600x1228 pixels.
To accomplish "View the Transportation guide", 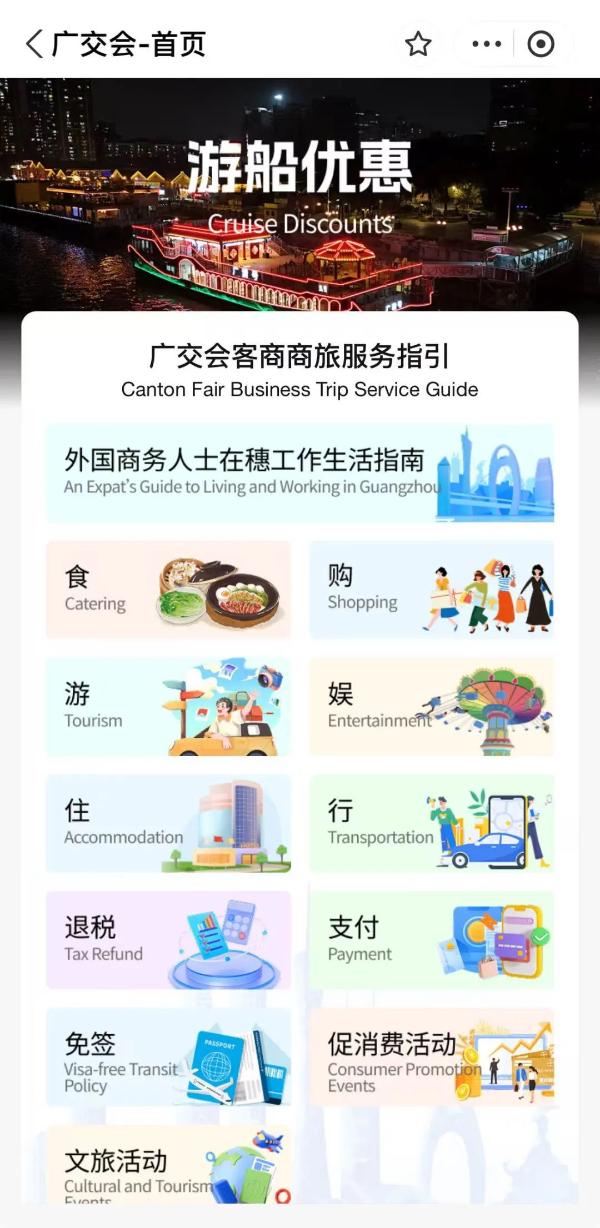I will [x=431, y=824].
